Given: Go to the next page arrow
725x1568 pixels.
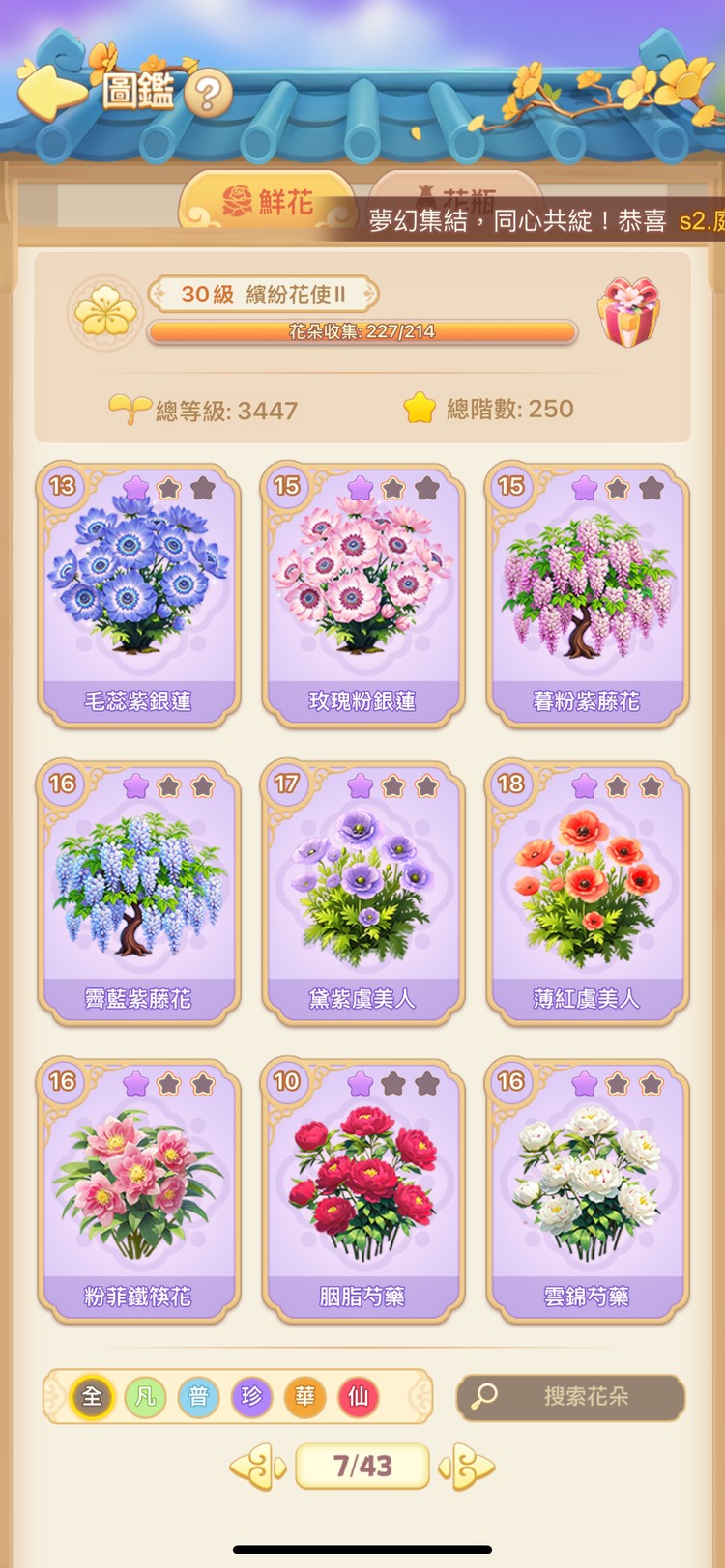Looking at the screenshot, I should pos(468,1468).
